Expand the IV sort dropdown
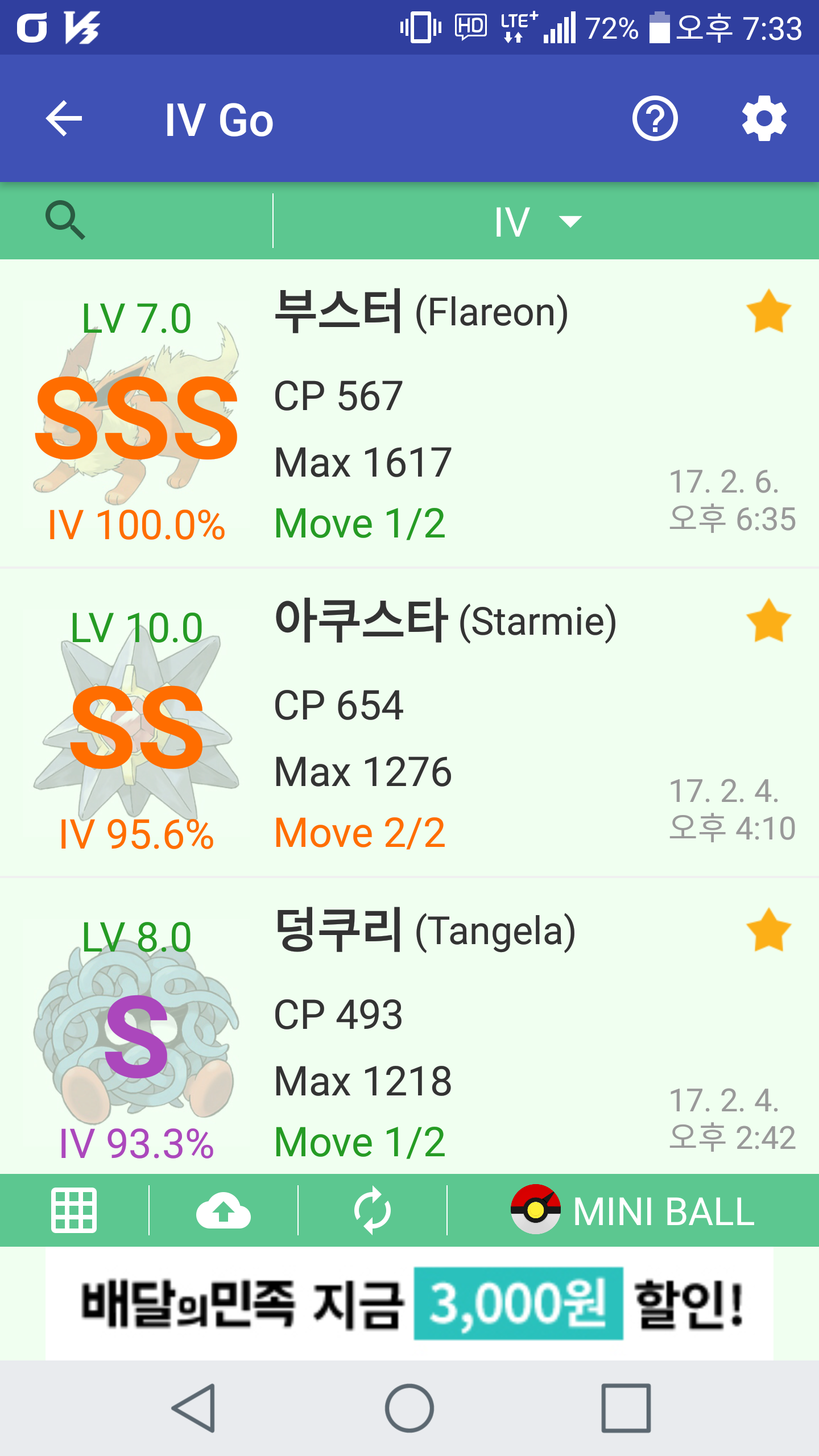The width and height of the screenshot is (819, 1456). click(537, 221)
